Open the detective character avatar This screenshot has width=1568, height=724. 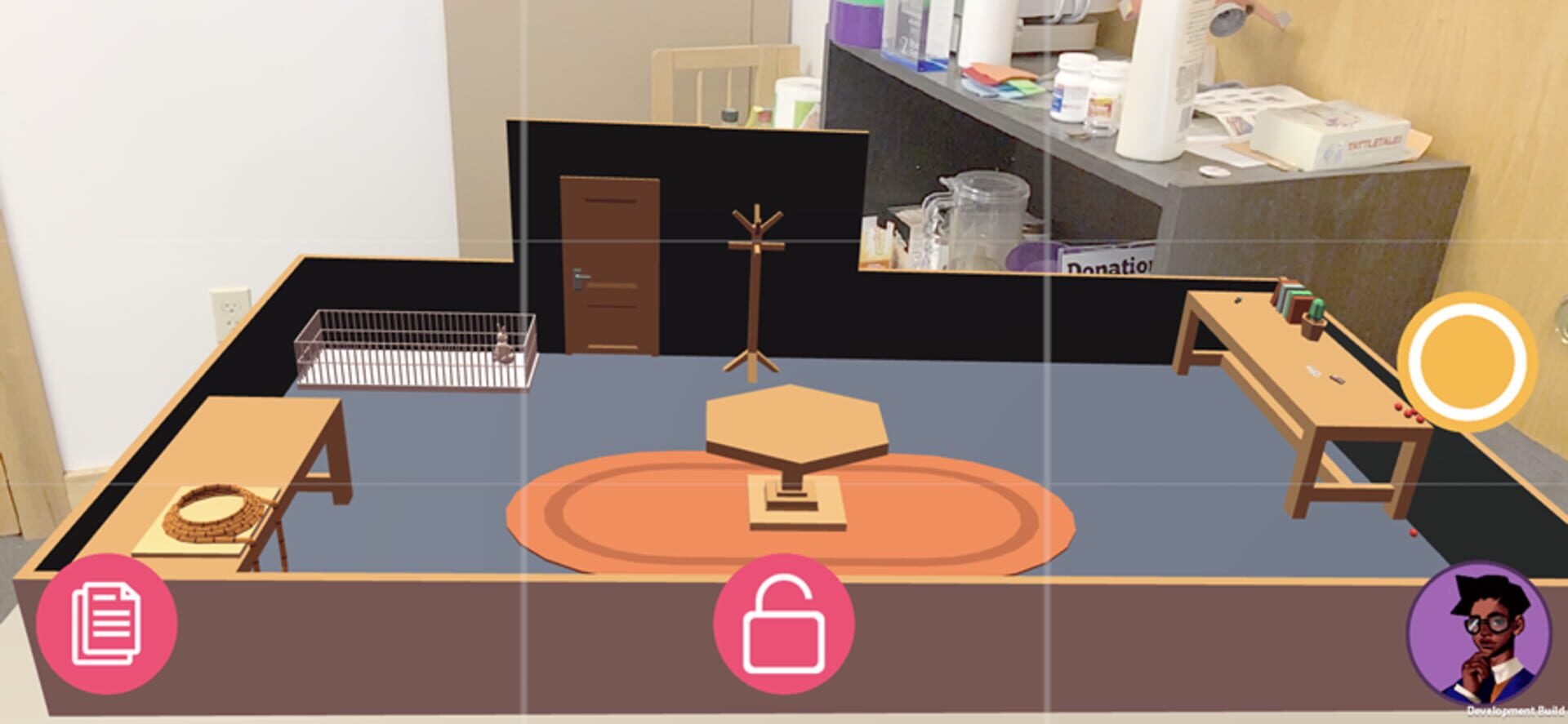click(1479, 634)
